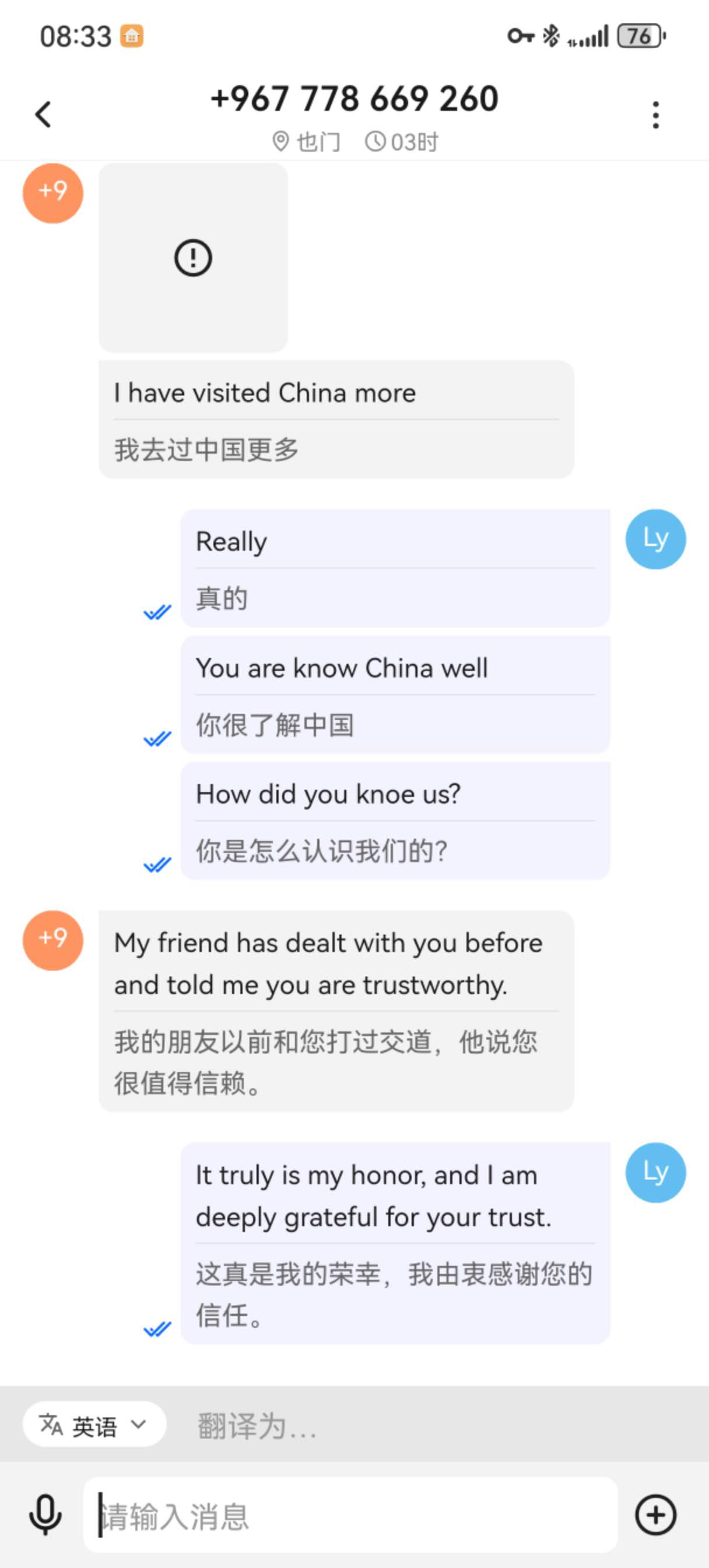Open the 英语 language dropdown
Image resolution: width=709 pixels, height=1568 pixels.
pyautogui.click(x=94, y=1425)
